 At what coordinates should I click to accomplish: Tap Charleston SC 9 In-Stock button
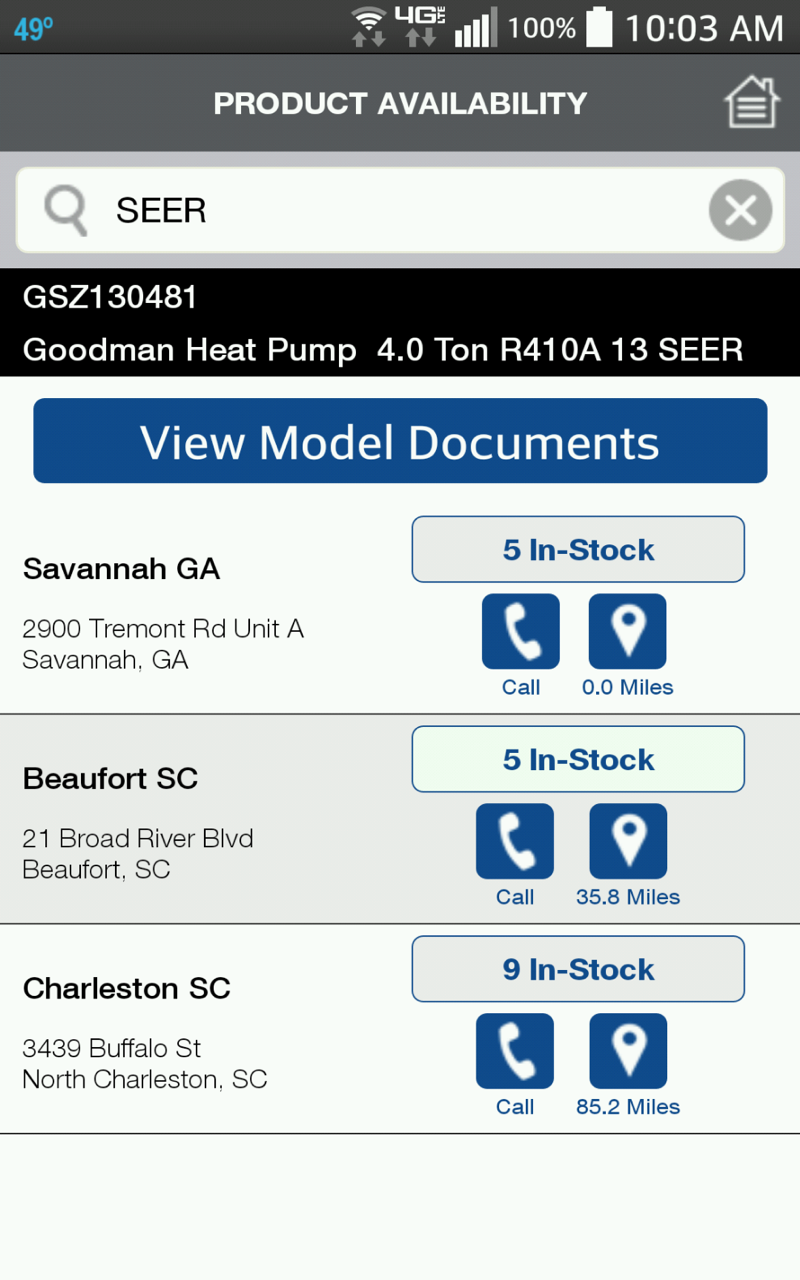tap(578, 969)
